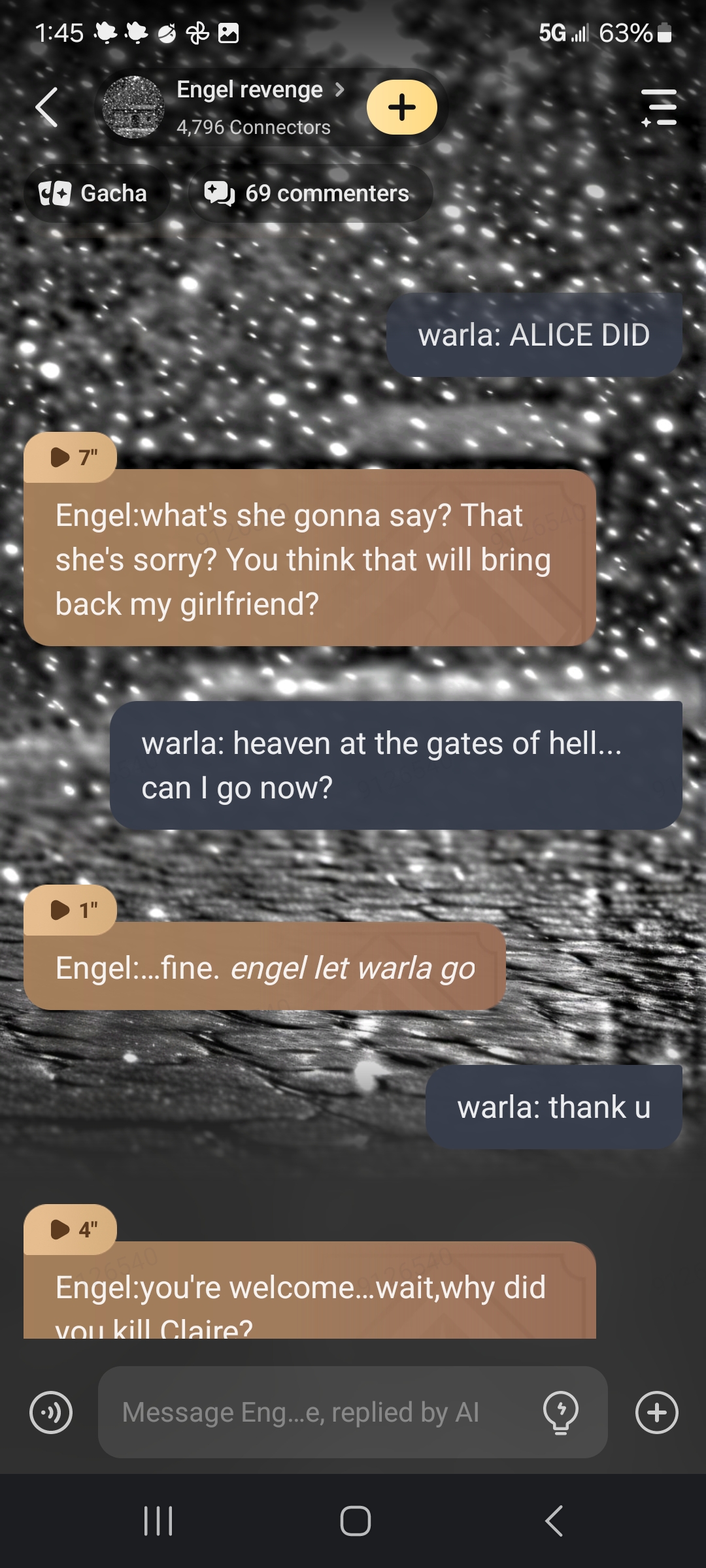The width and height of the screenshot is (706, 1568).
Task: Open recent apps from navigation bar
Action: pyautogui.click(x=158, y=1521)
